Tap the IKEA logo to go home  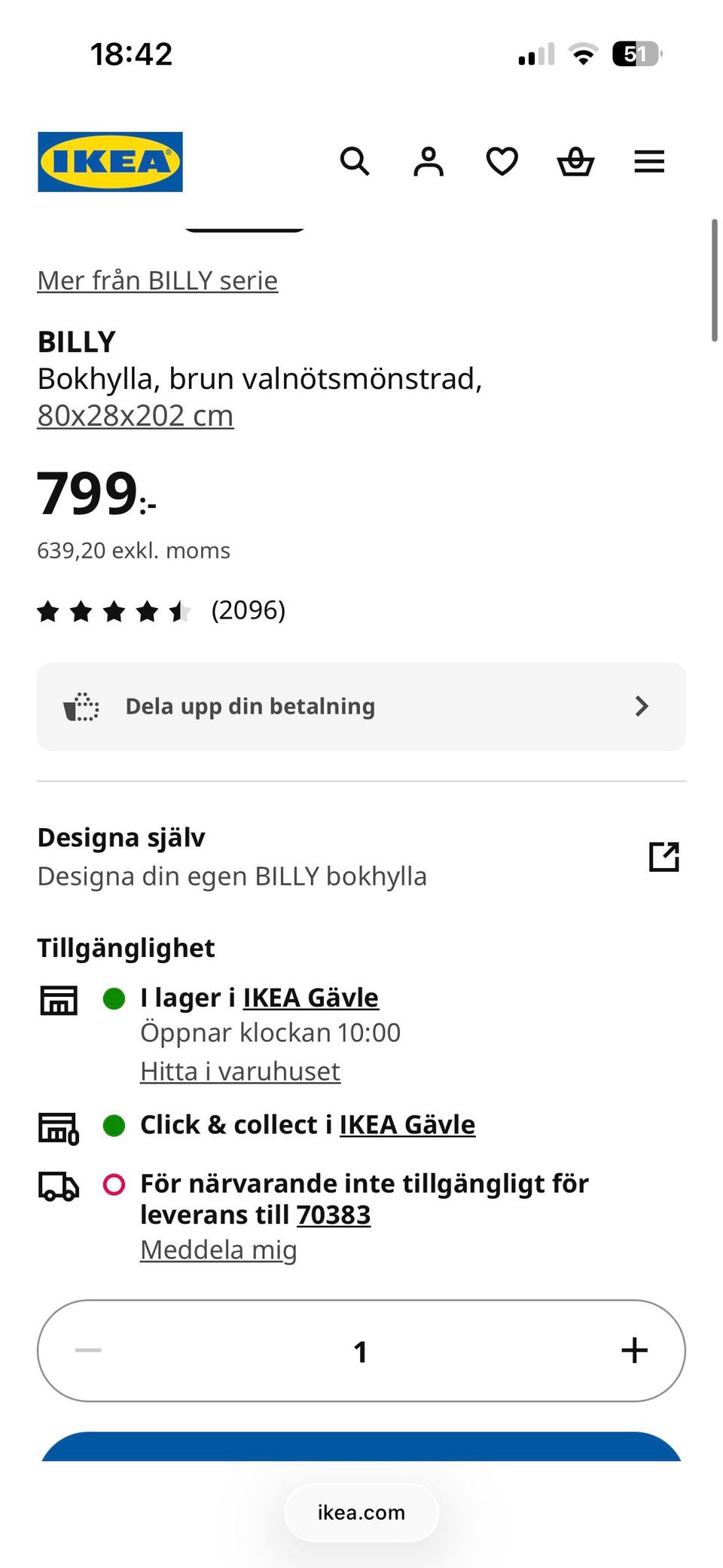pyautogui.click(x=110, y=162)
